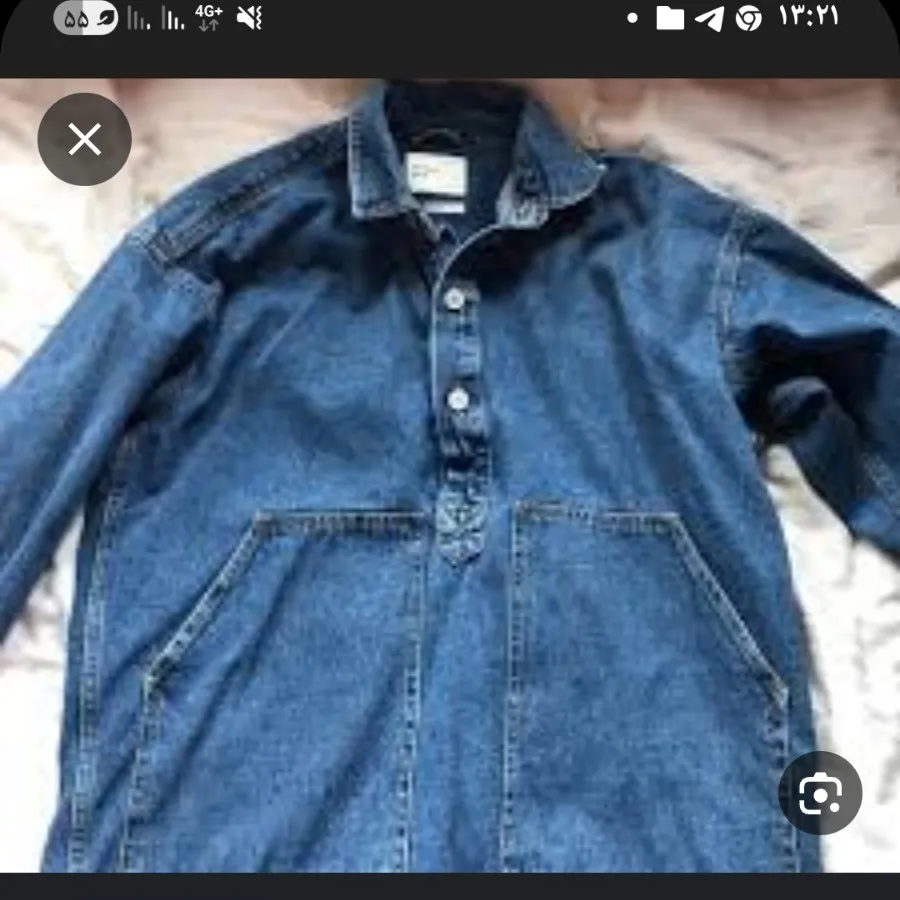The width and height of the screenshot is (900, 900).
Task: Close the image viewer
Action: 85,139
